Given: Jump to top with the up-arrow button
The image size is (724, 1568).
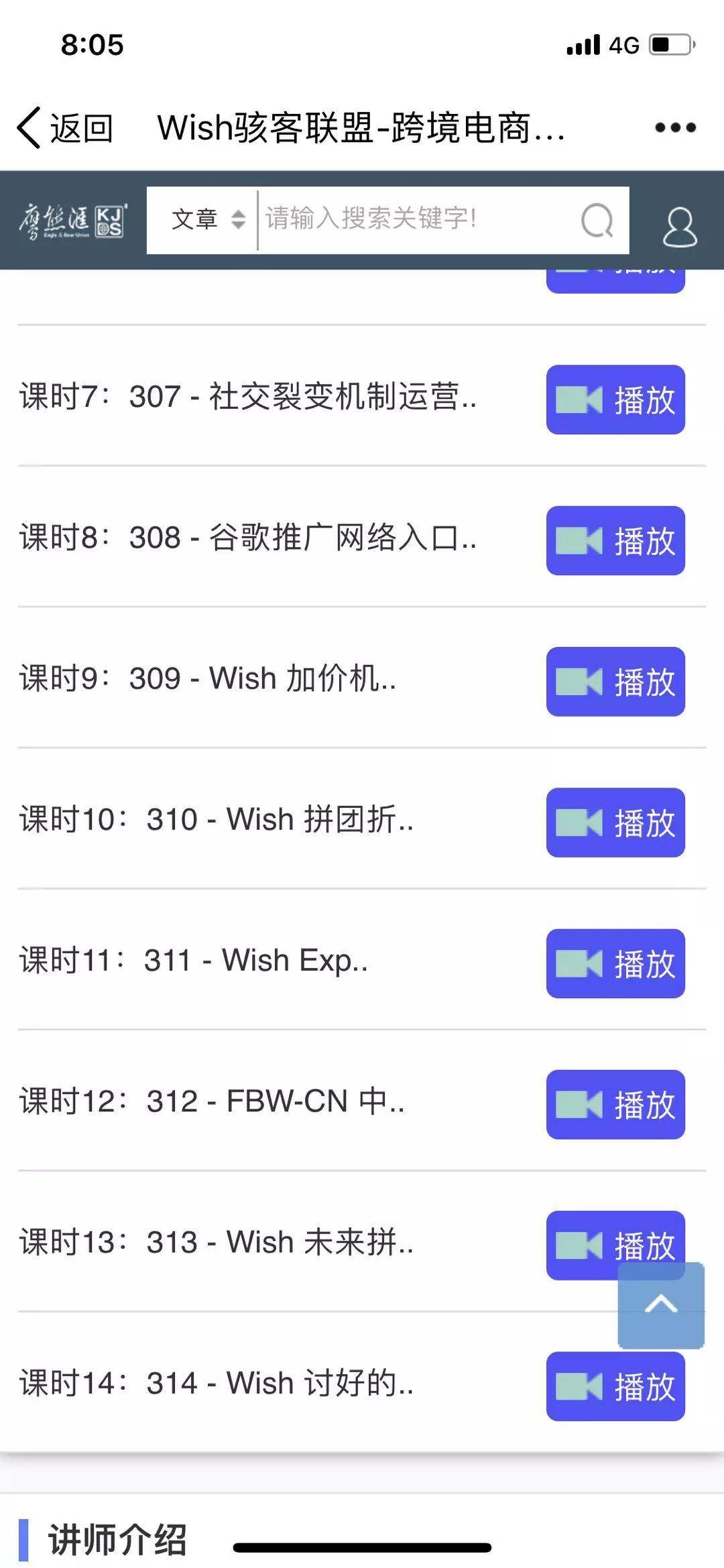Looking at the screenshot, I should click(661, 1305).
